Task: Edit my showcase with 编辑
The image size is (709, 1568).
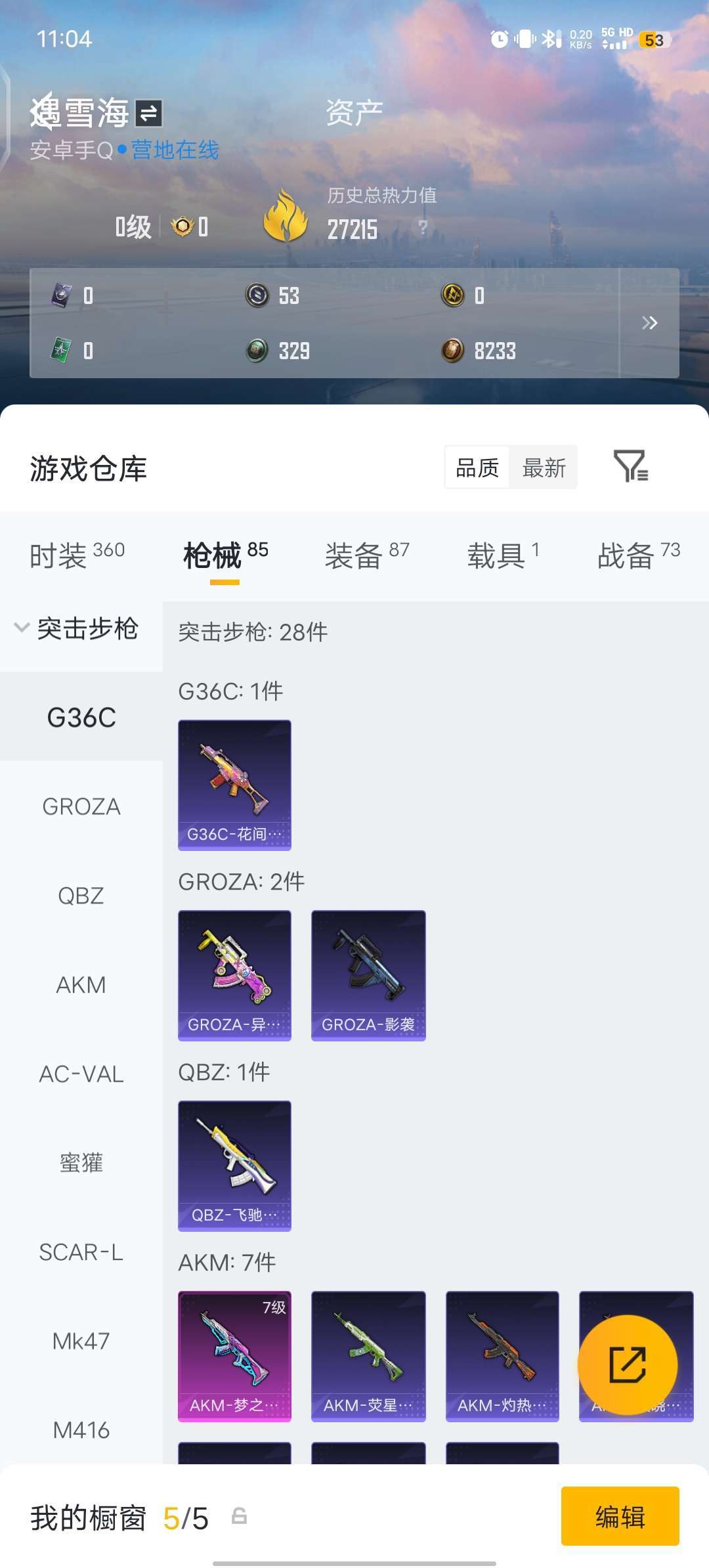Action: pyautogui.click(x=620, y=1517)
